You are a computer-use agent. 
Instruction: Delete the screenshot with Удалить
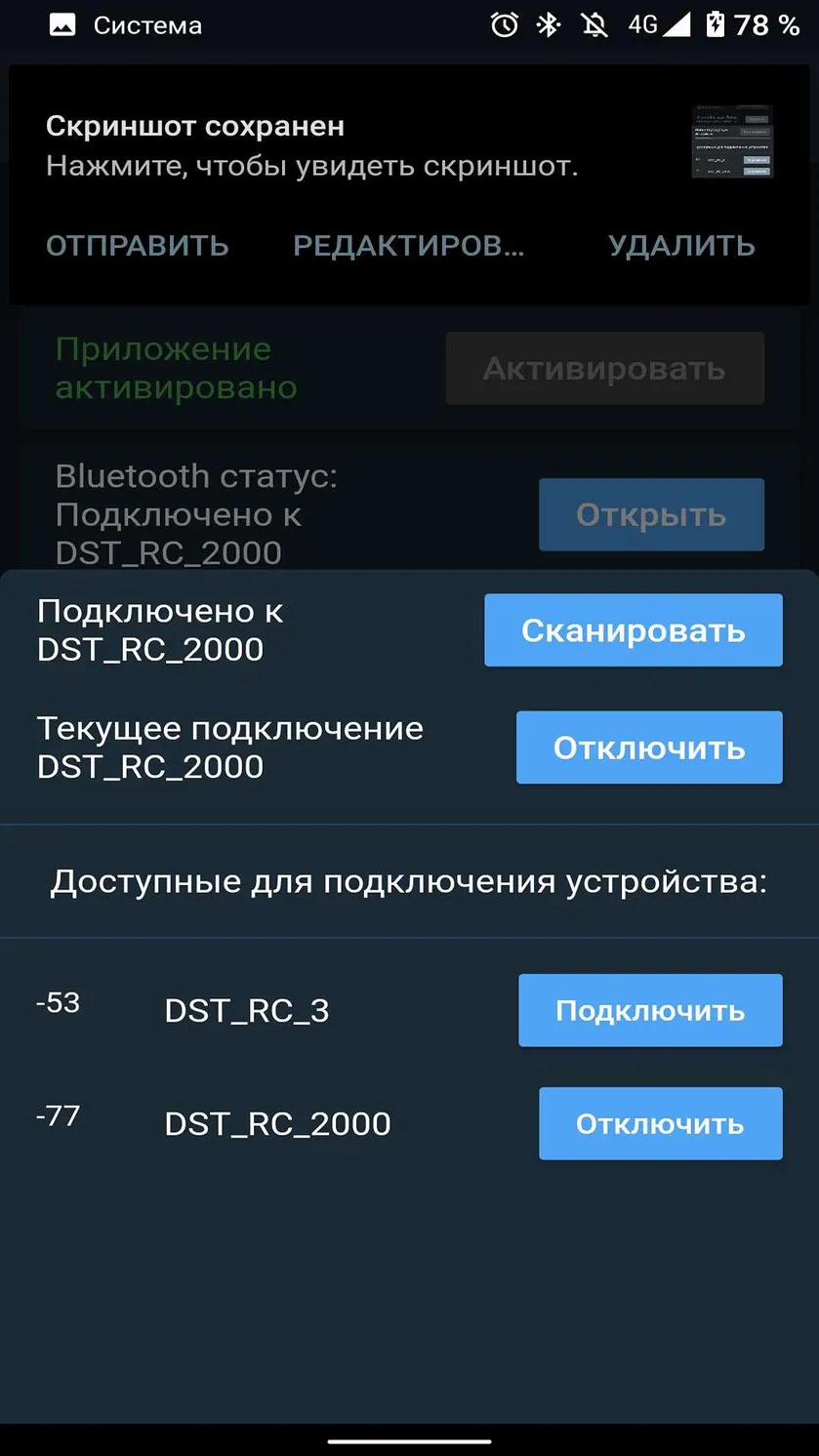[681, 245]
